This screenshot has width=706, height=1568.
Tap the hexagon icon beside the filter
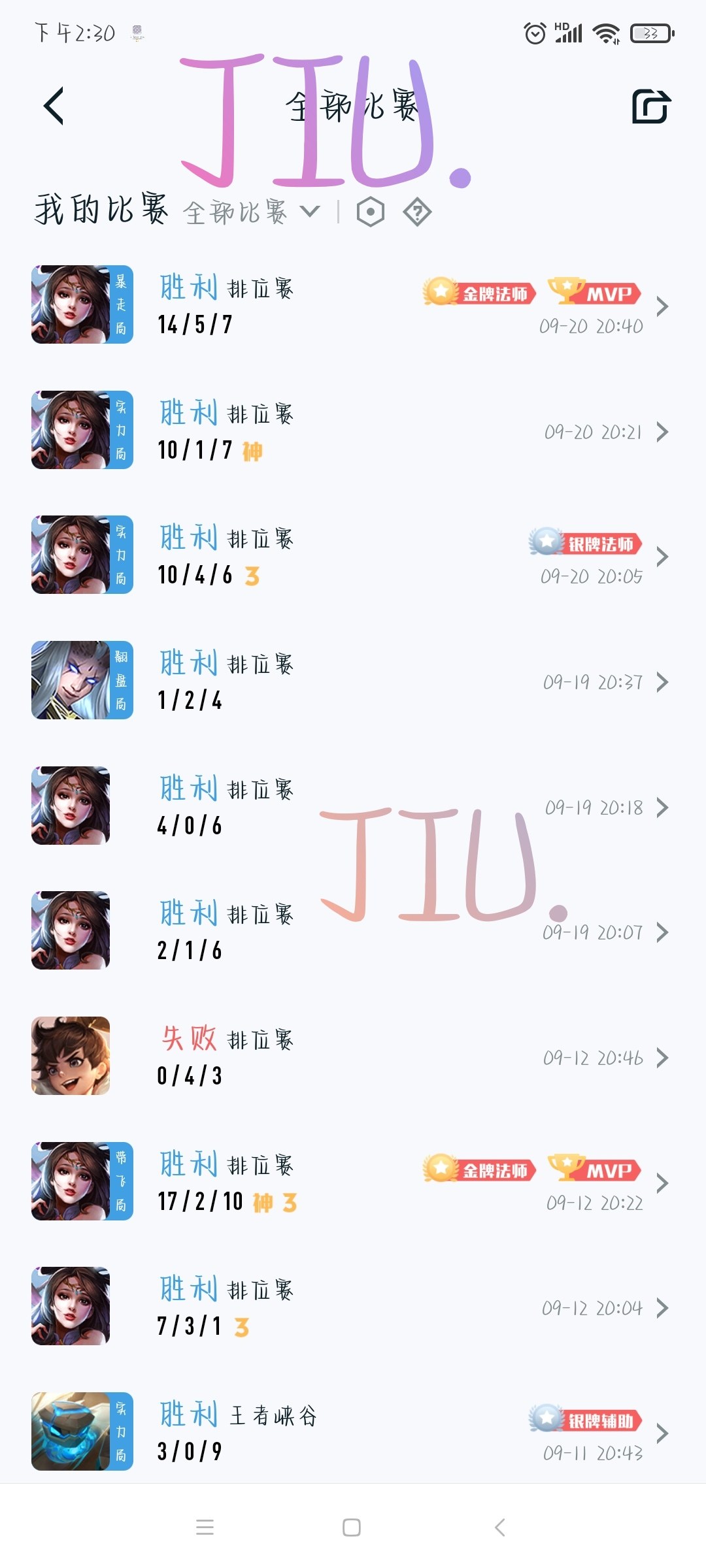(x=371, y=212)
